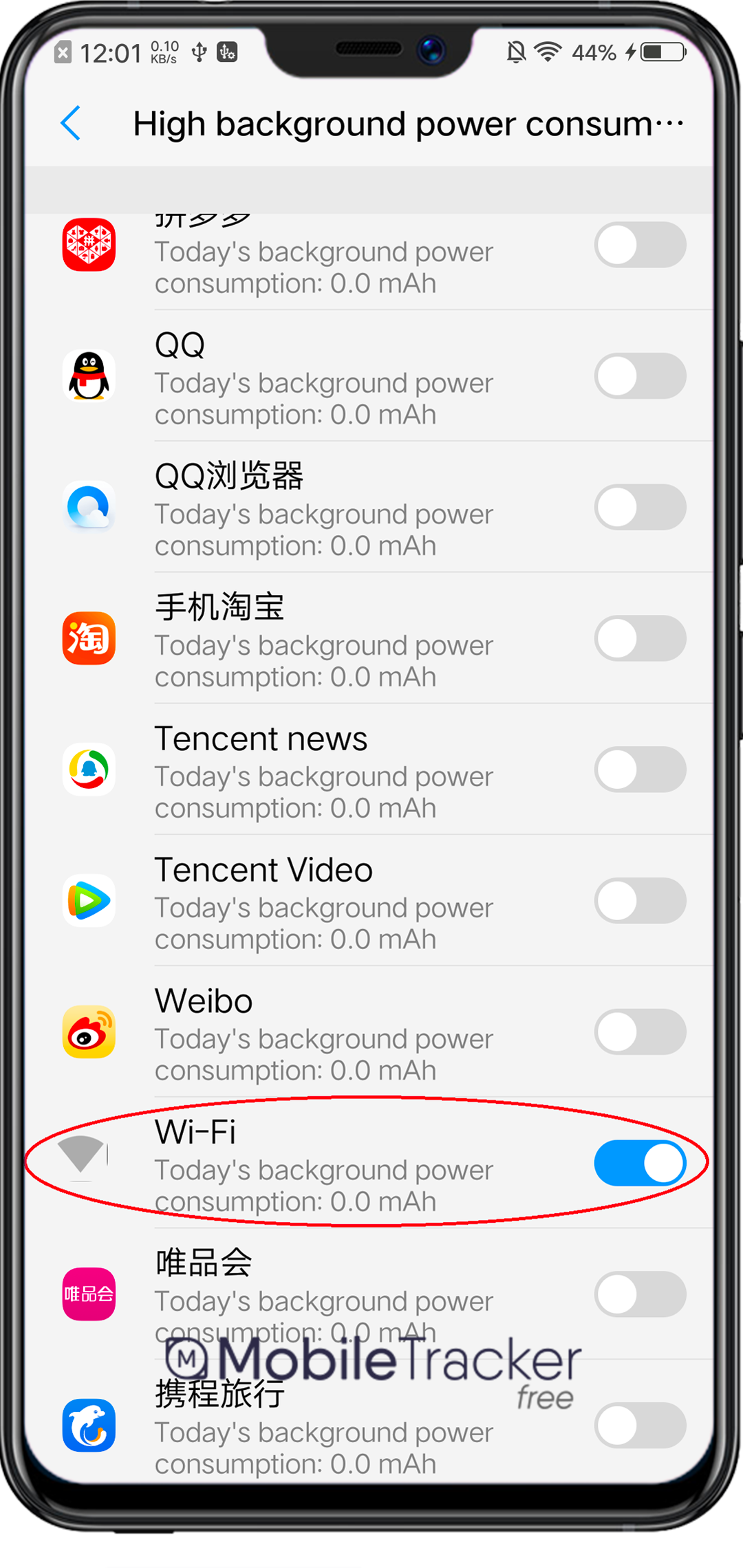Toggle Tencent Video background power
743x1568 pixels.
click(640, 901)
